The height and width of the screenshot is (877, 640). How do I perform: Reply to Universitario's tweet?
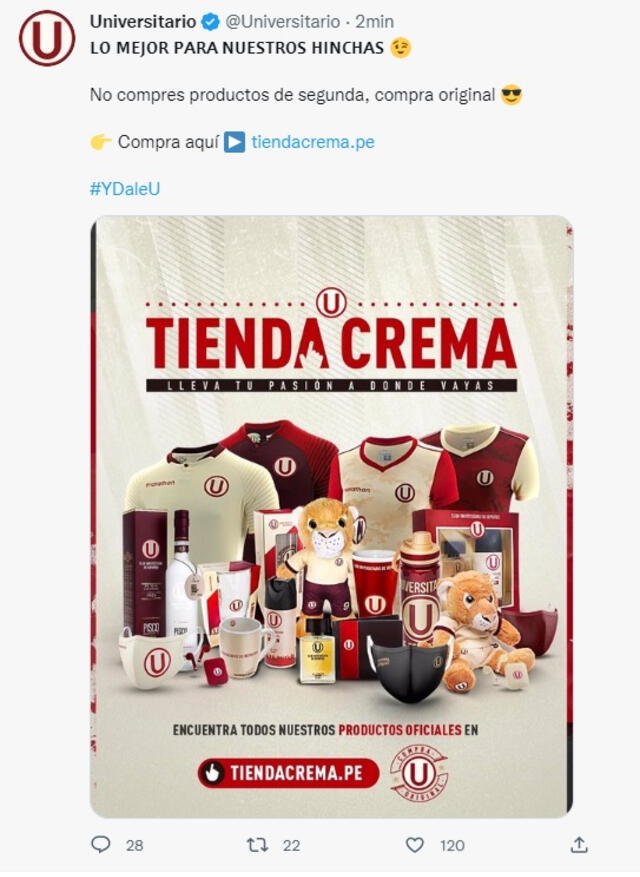101,845
